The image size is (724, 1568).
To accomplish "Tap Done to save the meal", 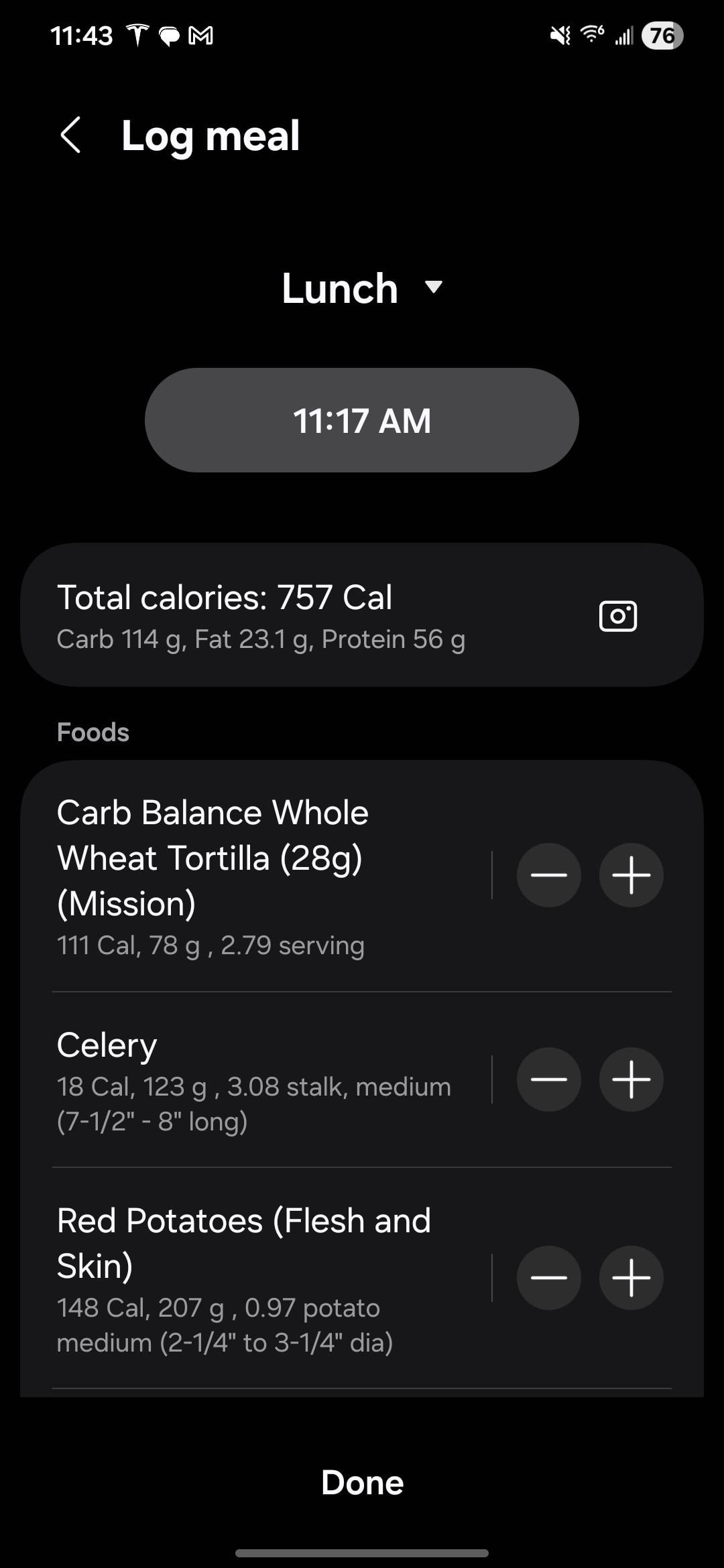I will pyautogui.click(x=362, y=1482).
